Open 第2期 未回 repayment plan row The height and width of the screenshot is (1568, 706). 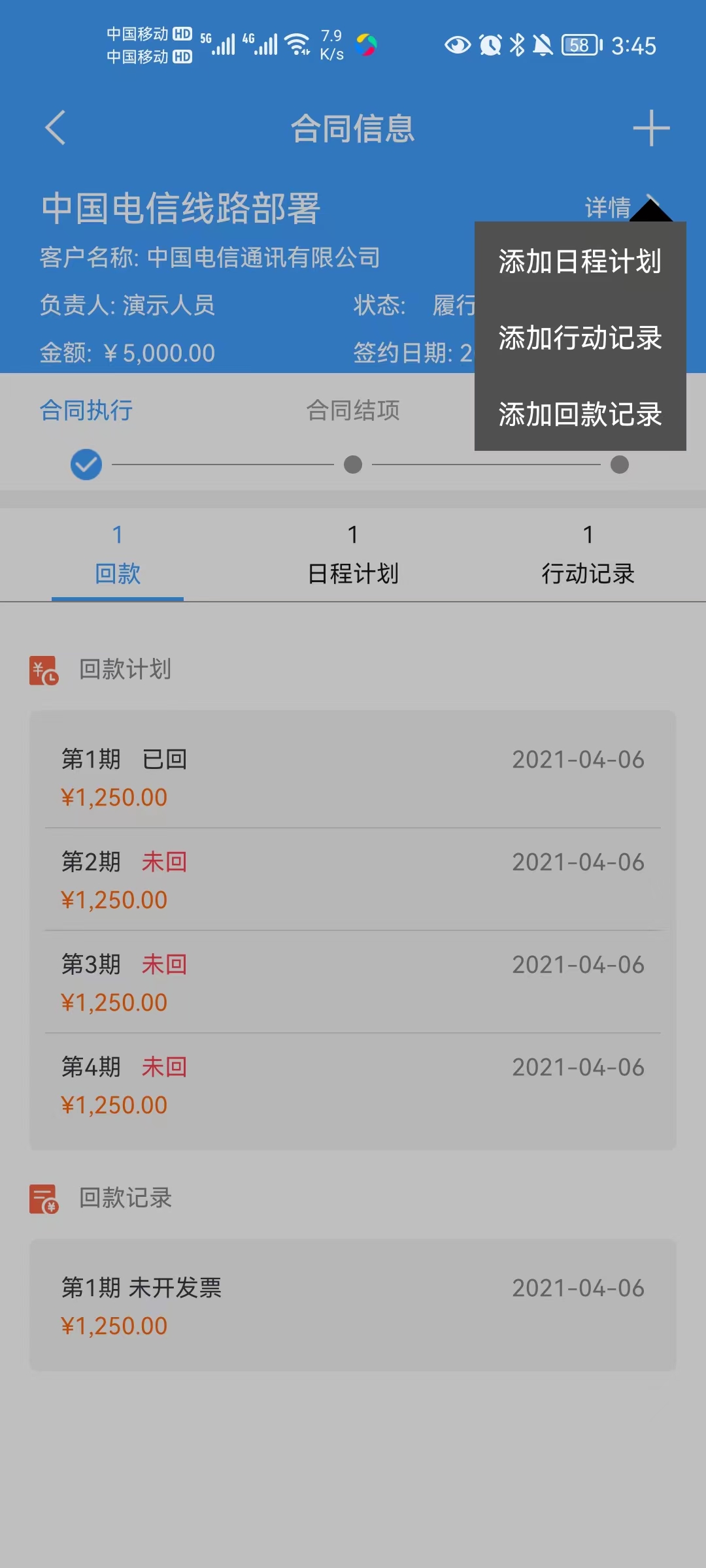pyautogui.click(x=353, y=880)
